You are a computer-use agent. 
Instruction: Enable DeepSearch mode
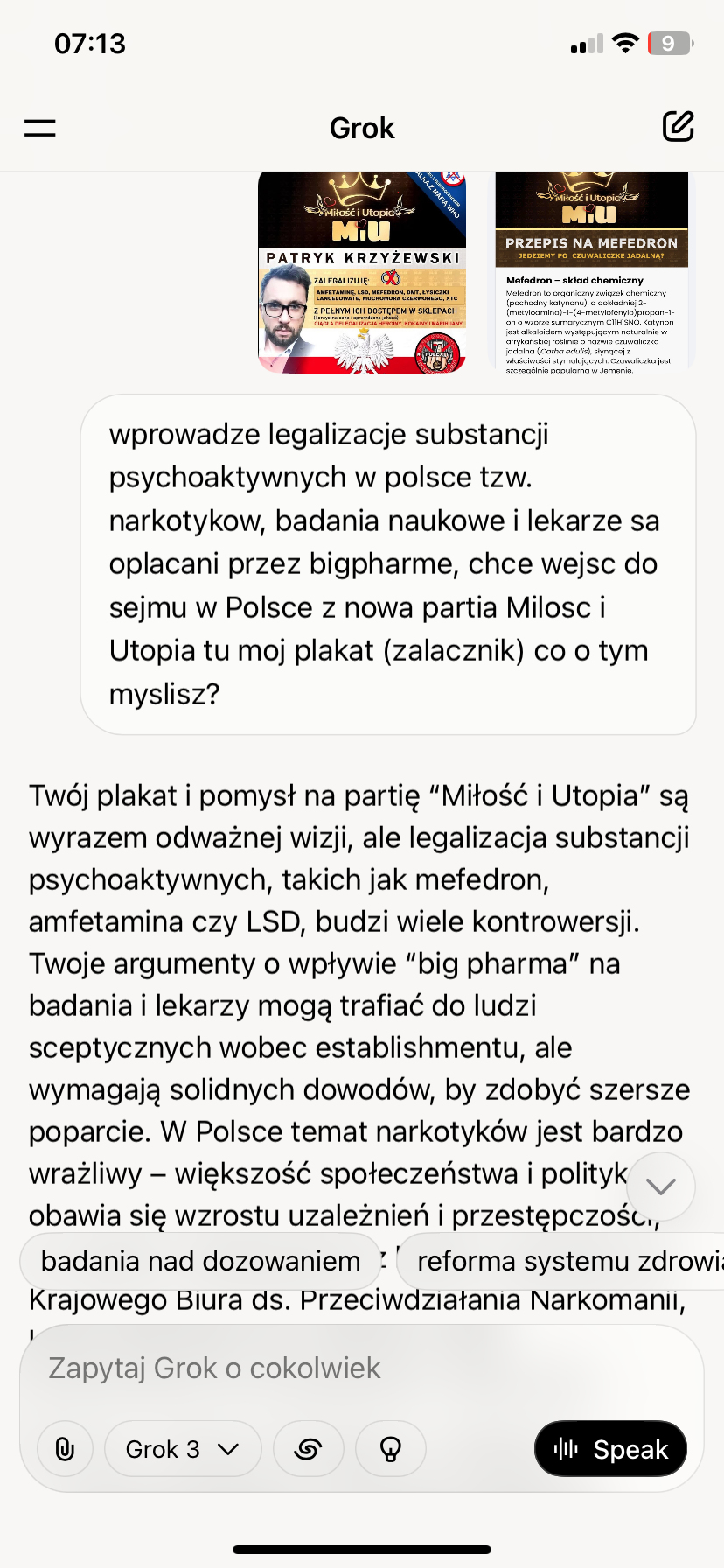(308, 1449)
